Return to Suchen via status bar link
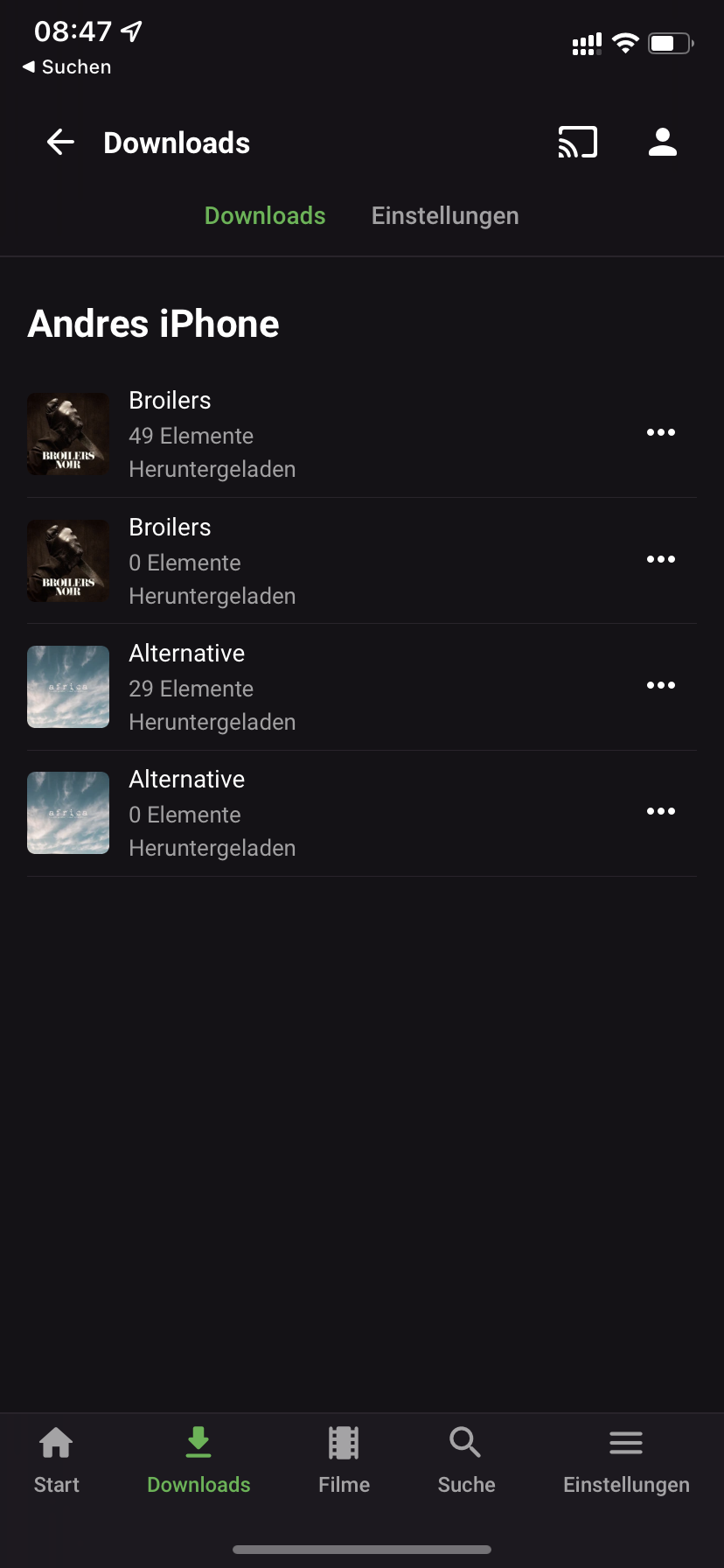This screenshot has height=1568, width=724. pyautogui.click(x=67, y=67)
